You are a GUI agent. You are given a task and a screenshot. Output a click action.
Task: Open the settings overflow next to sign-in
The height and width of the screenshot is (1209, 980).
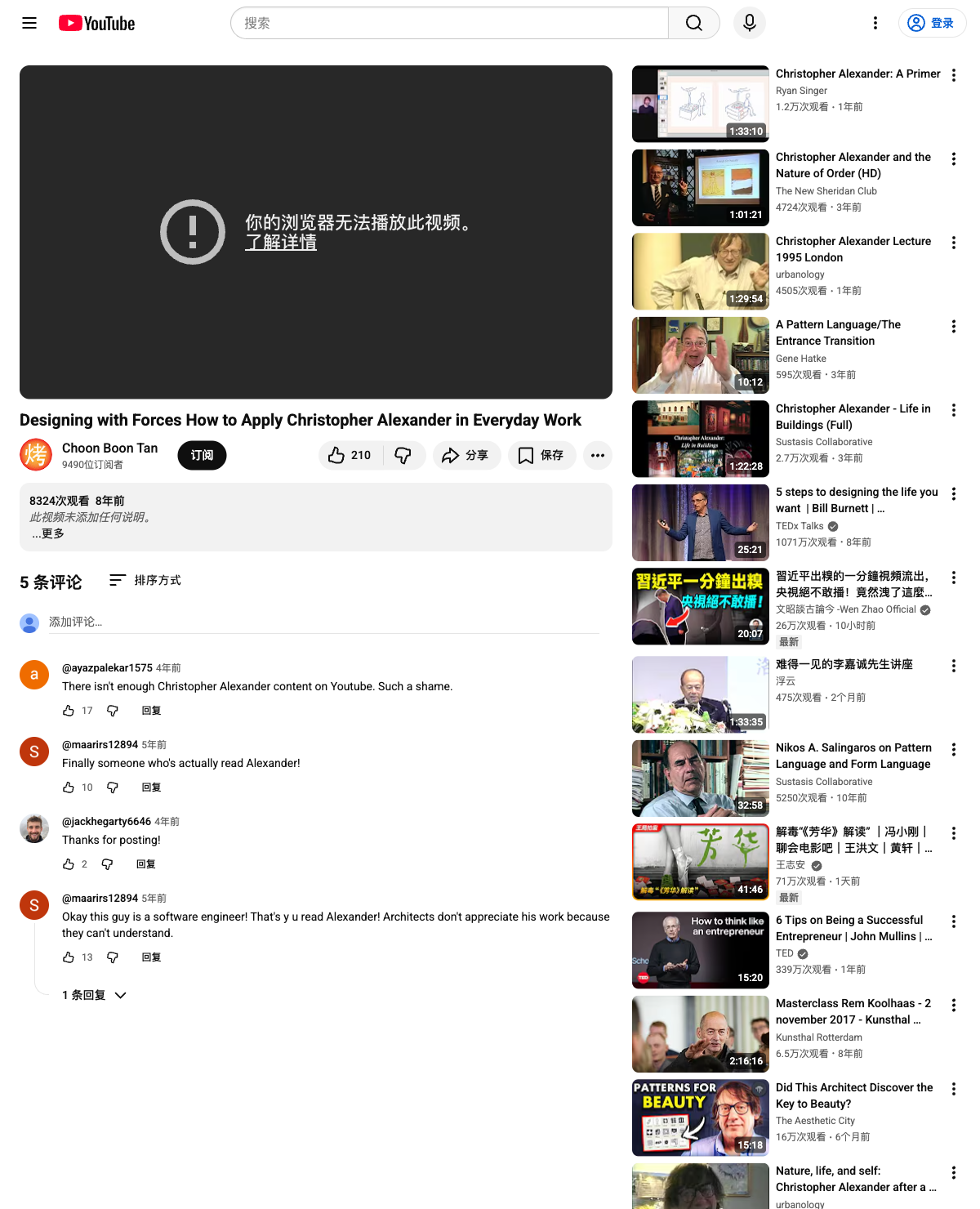(875, 23)
